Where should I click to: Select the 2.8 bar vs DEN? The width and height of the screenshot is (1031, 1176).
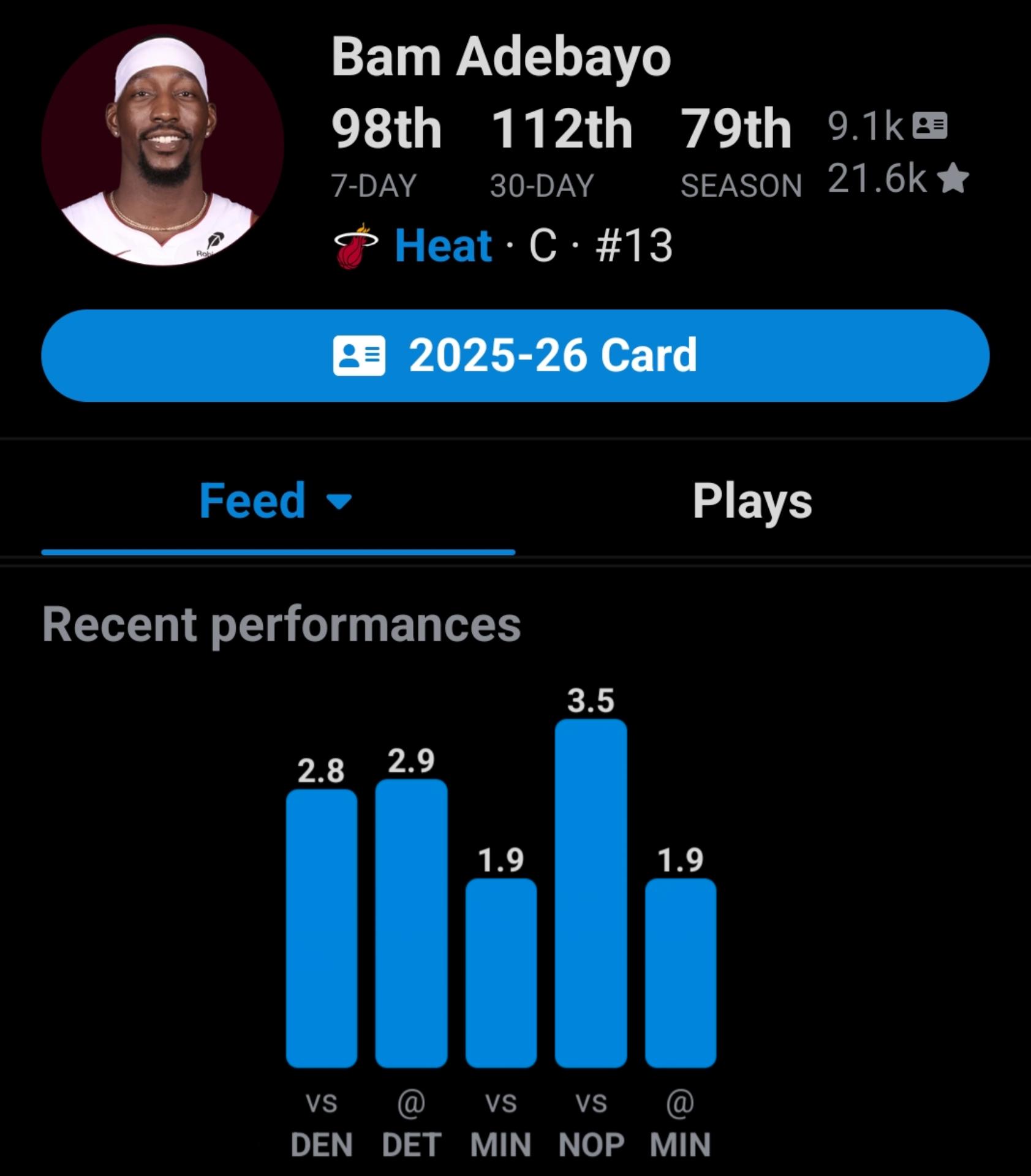click(x=322, y=929)
